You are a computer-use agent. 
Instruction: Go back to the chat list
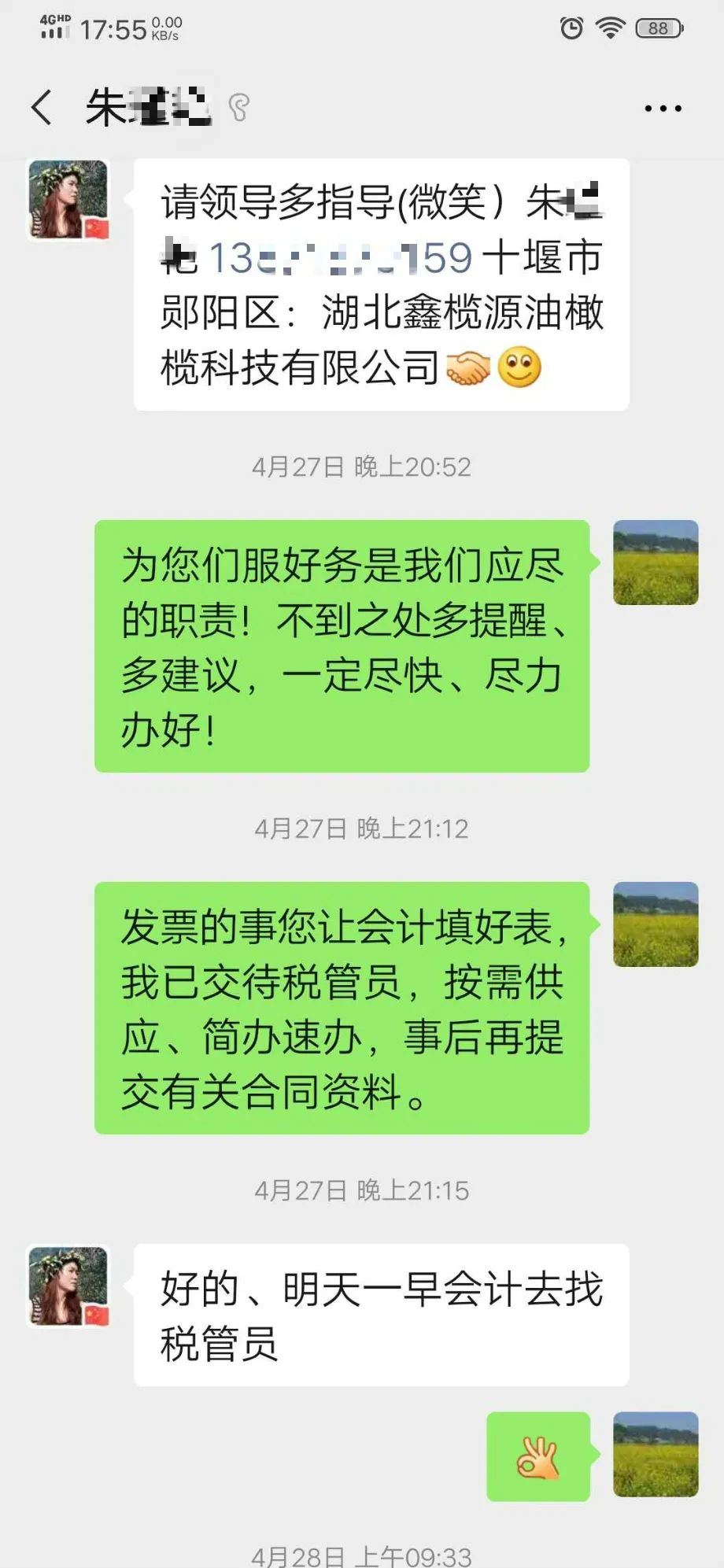(x=42, y=108)
